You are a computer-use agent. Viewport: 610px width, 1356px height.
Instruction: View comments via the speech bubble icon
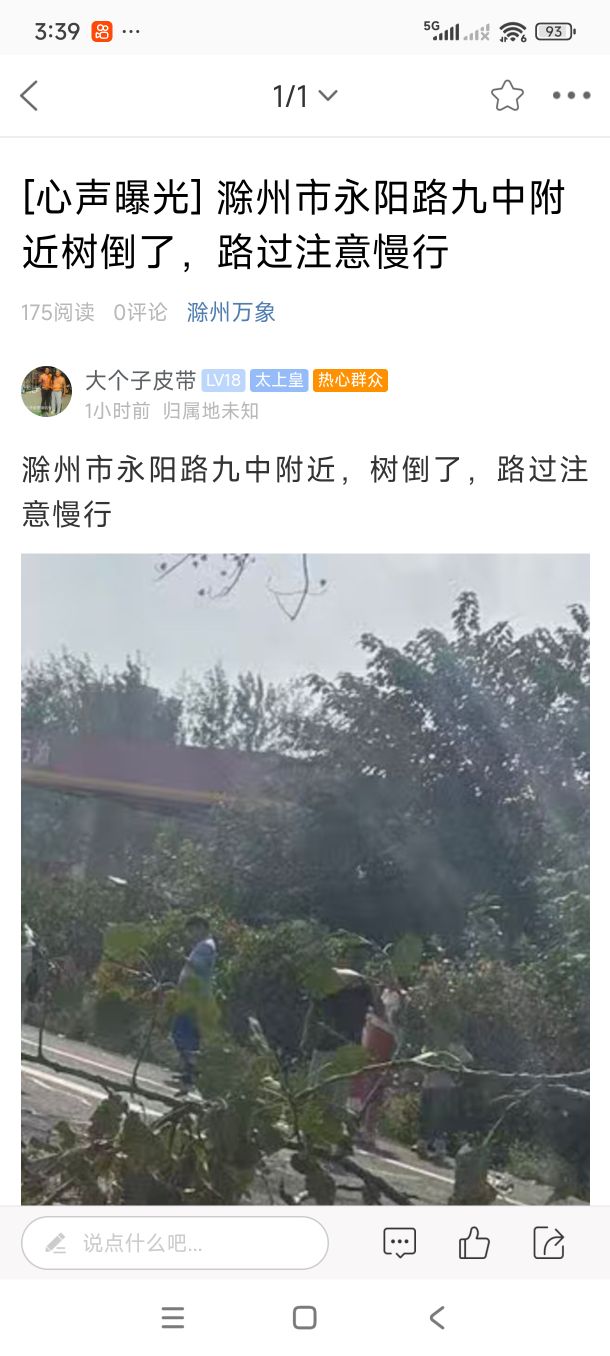click(399, 1243)
